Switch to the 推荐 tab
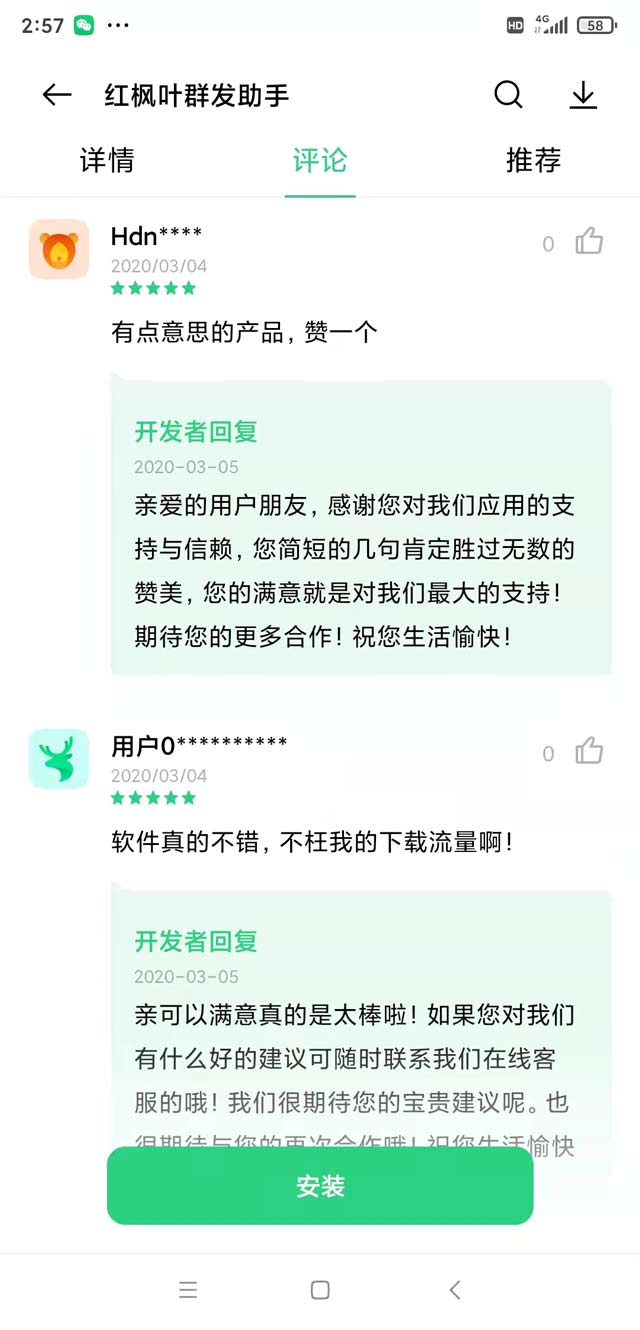640x1330 pixels. 533,160
